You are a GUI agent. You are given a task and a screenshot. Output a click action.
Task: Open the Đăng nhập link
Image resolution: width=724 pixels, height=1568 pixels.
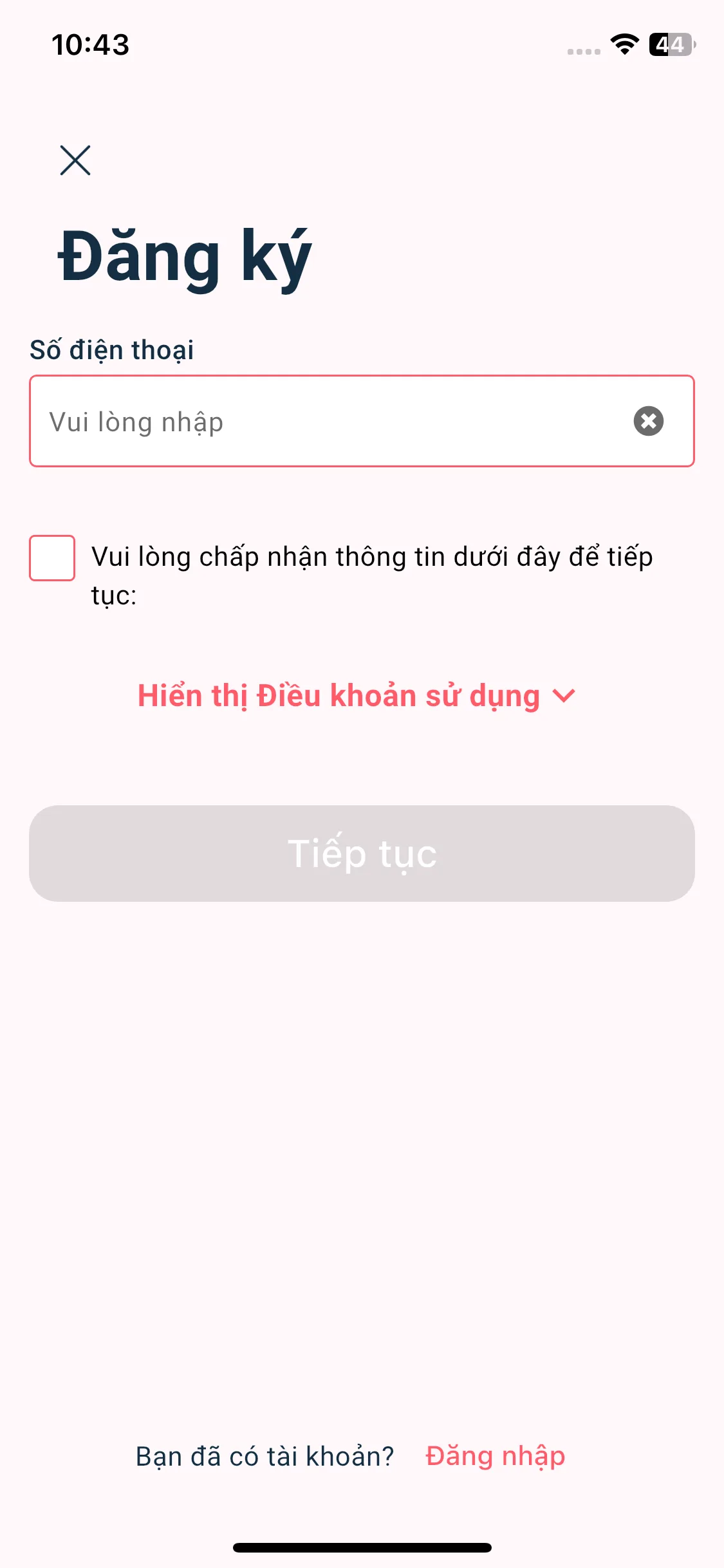(x=495, y=1456)
